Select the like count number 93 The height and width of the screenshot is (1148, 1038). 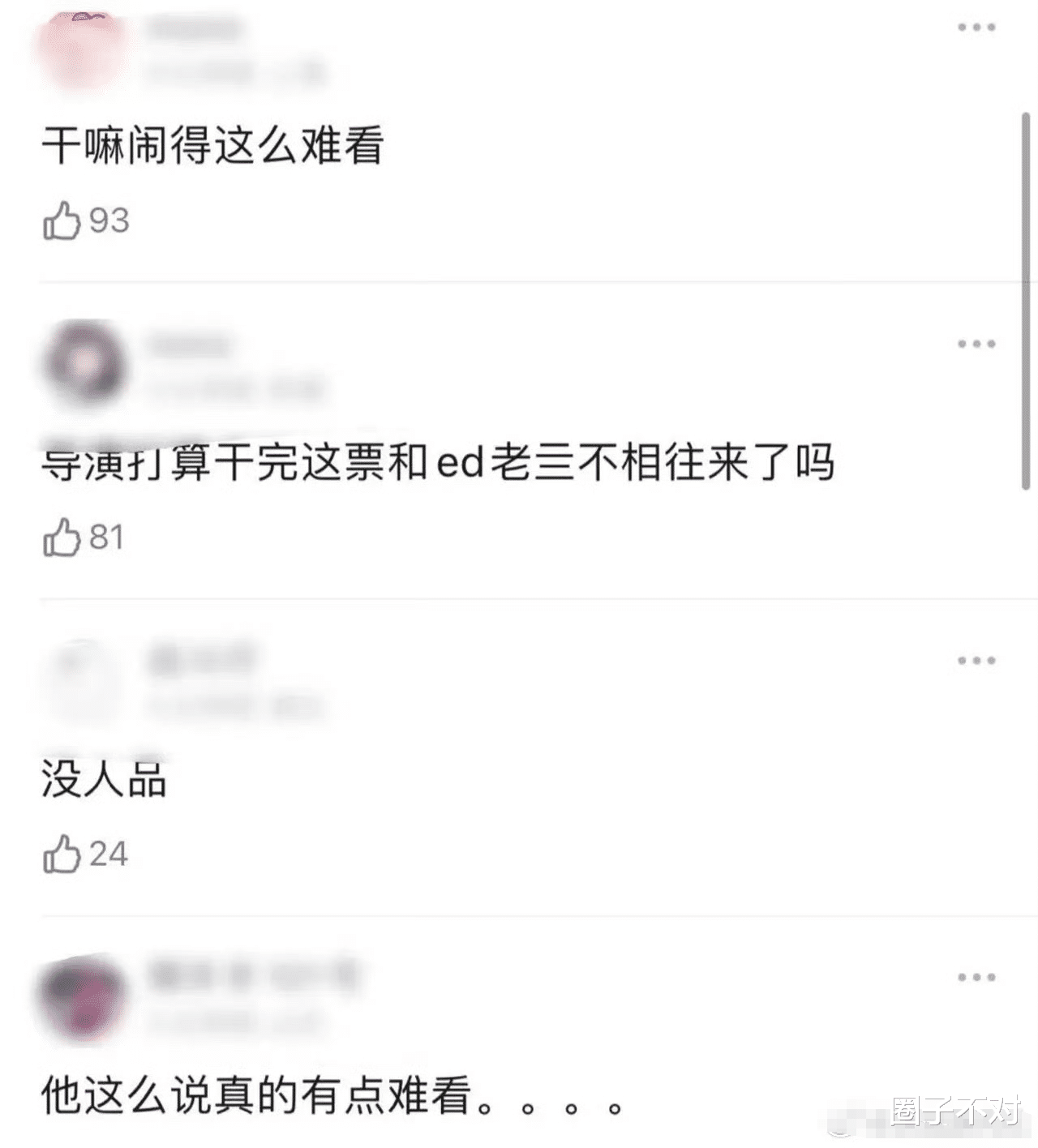coord(109,221)
